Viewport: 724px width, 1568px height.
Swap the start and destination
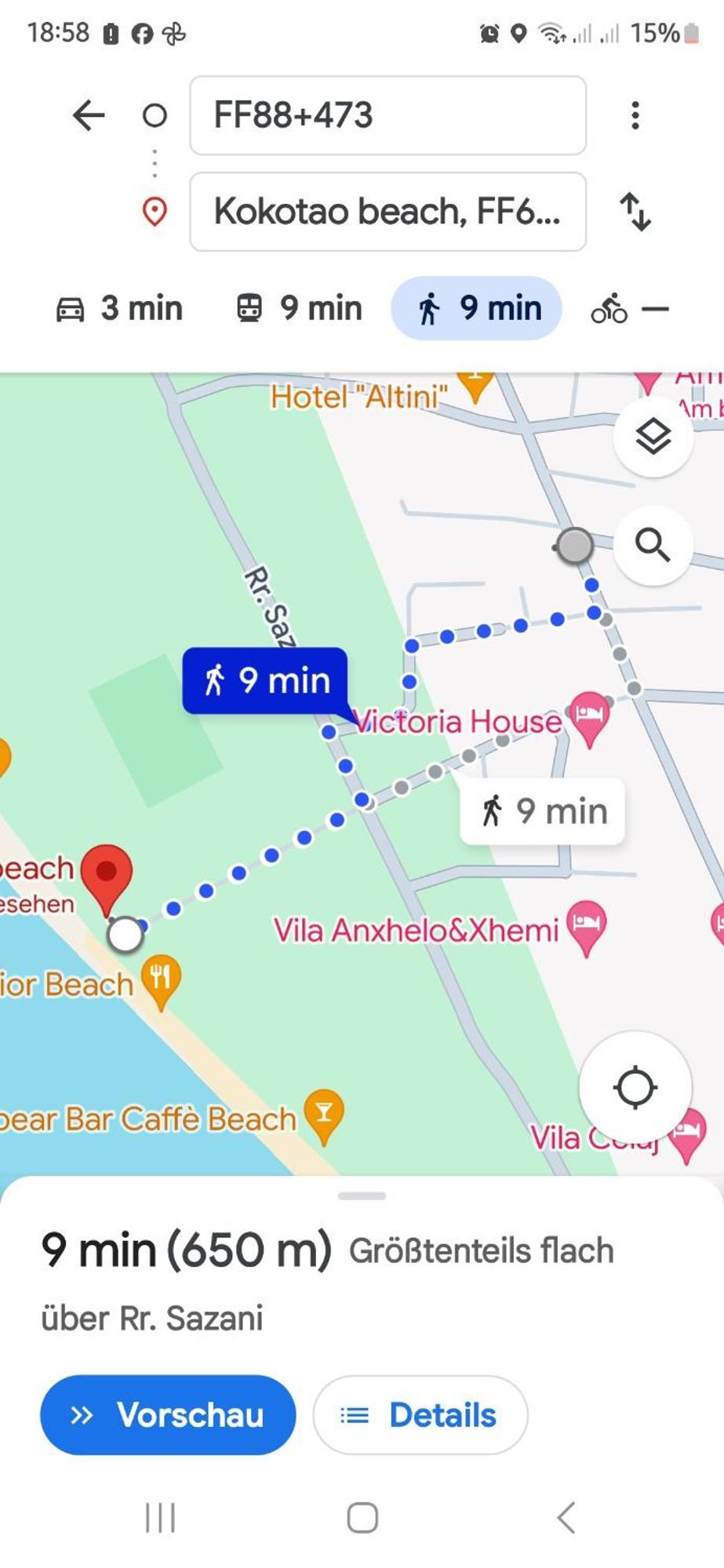pos(635,212)
